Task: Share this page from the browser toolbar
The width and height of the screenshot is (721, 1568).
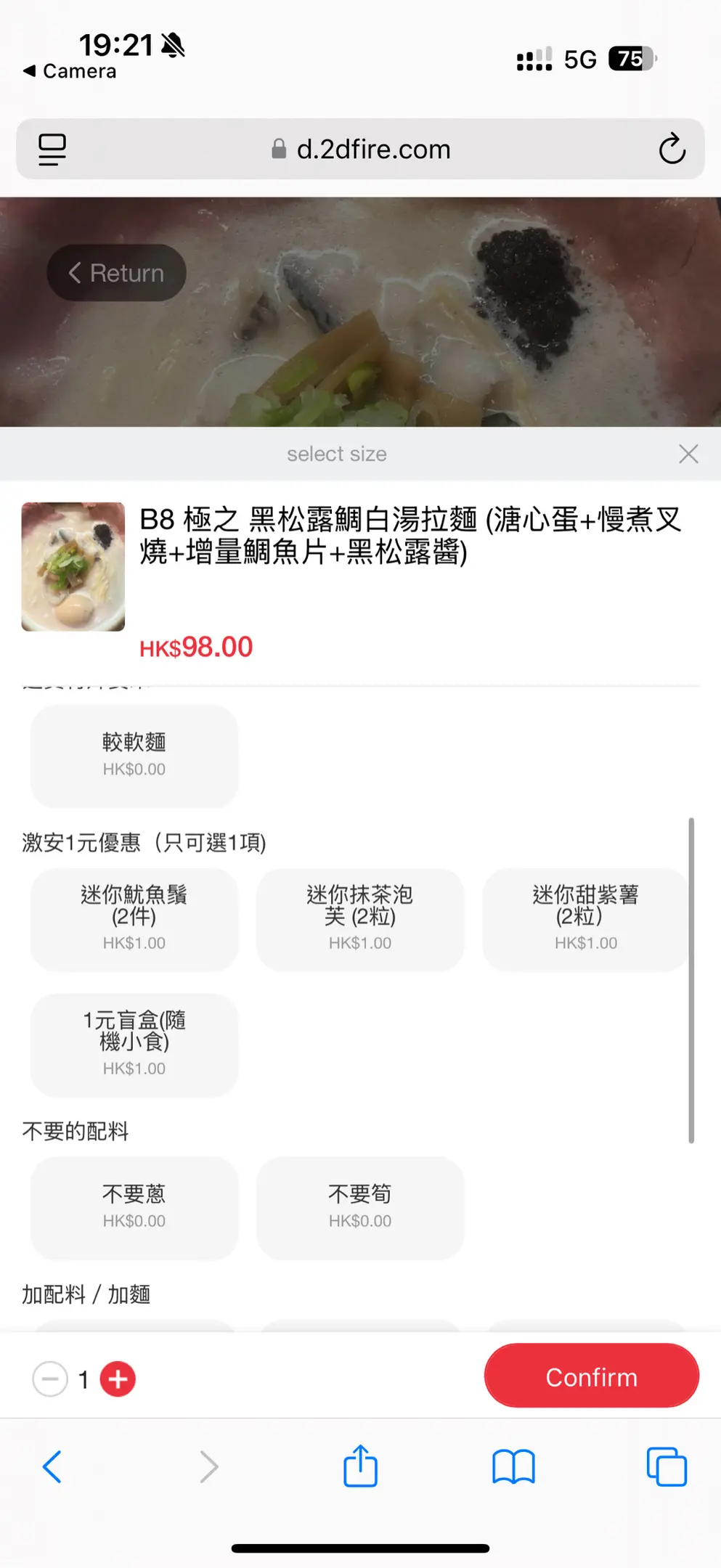Action: (x=360, y=1466)
